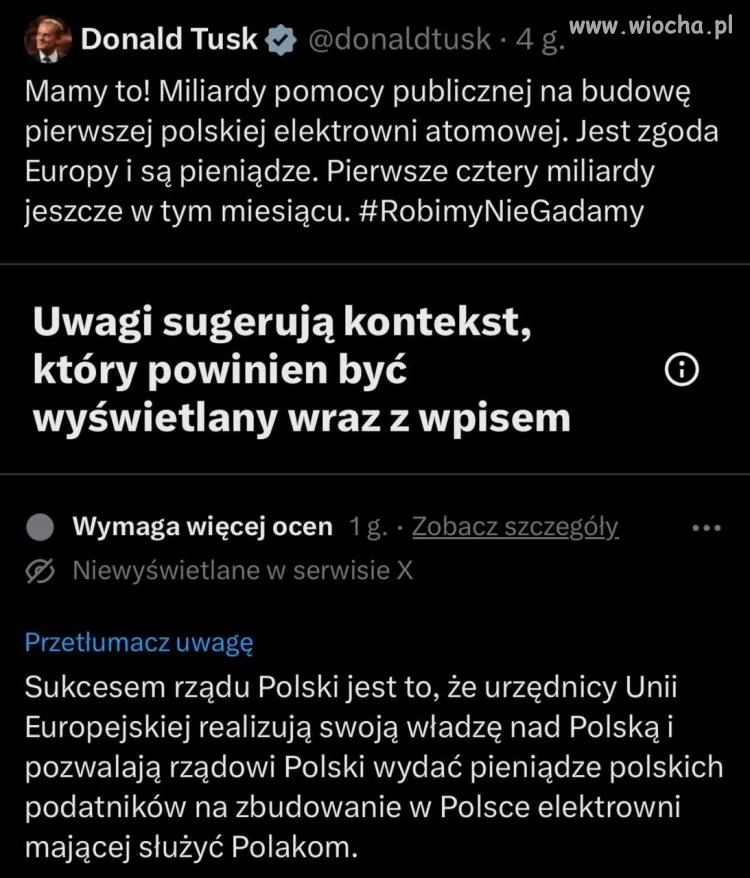
Task: View the @donaldtusk handle's profile
Action: pos(398,39)
